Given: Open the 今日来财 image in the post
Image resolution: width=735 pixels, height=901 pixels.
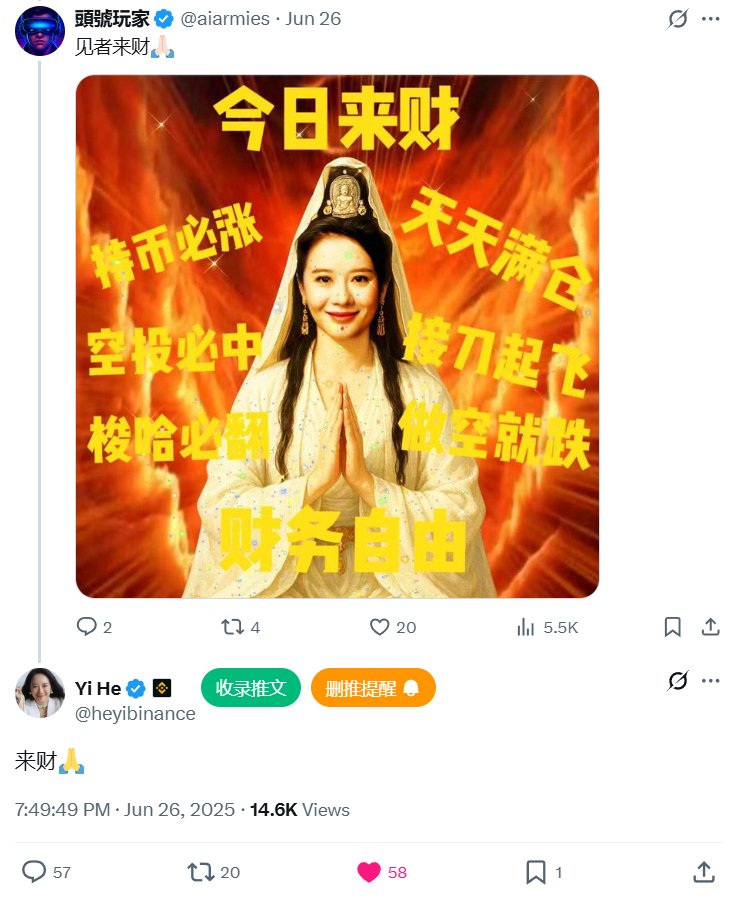Looking at the screenshot, I should [x=337, y=336].
